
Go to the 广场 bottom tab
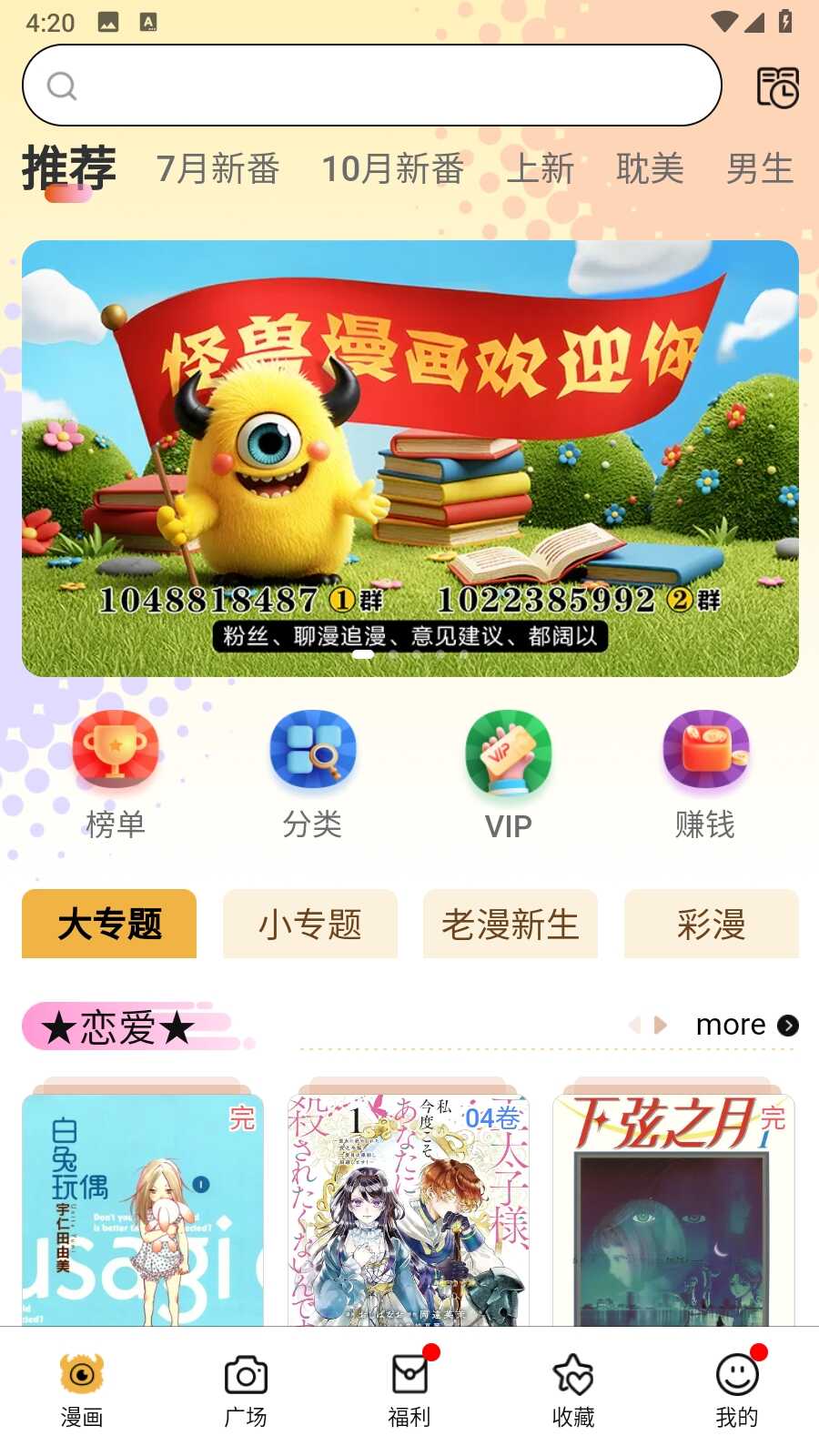[246, 1390]
